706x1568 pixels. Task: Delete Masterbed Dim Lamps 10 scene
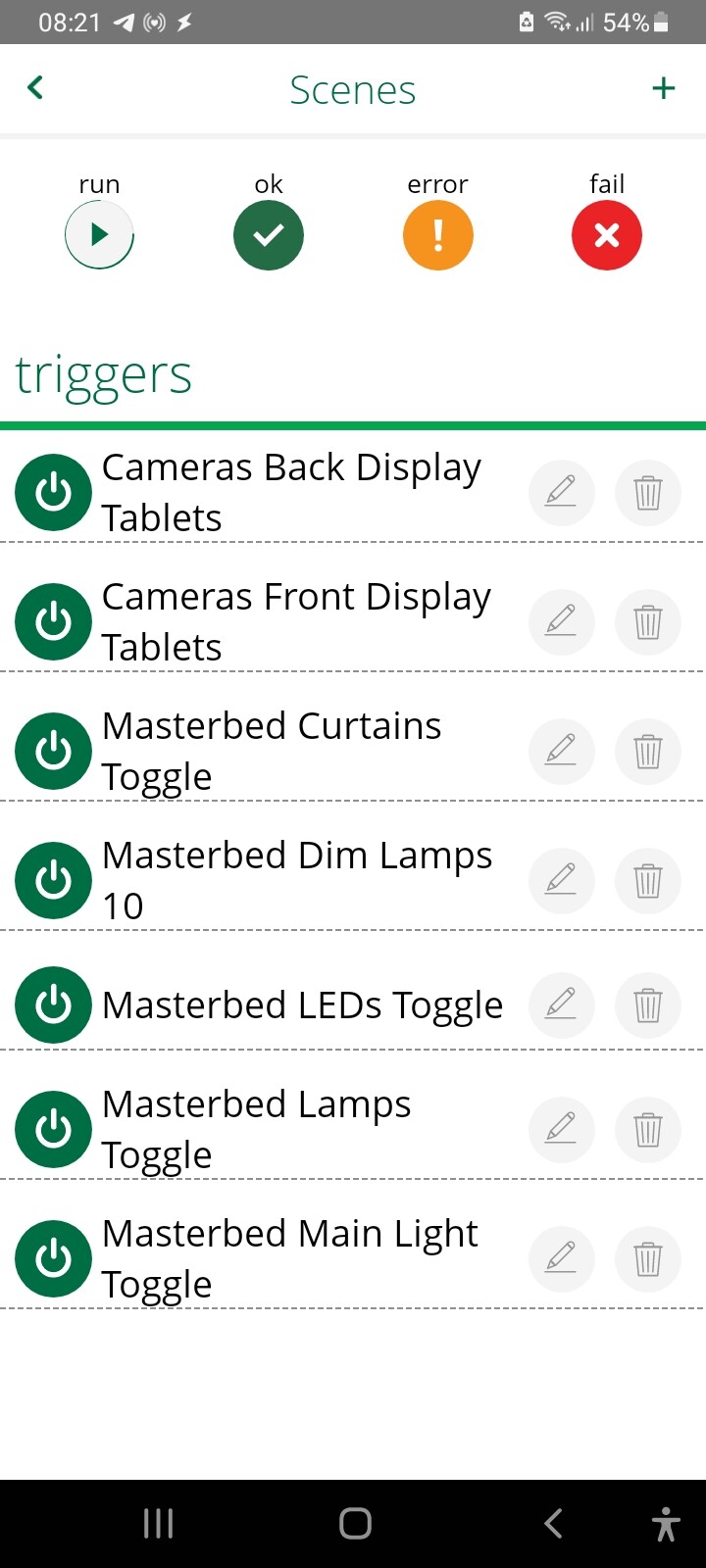click(x=648, y=879)
